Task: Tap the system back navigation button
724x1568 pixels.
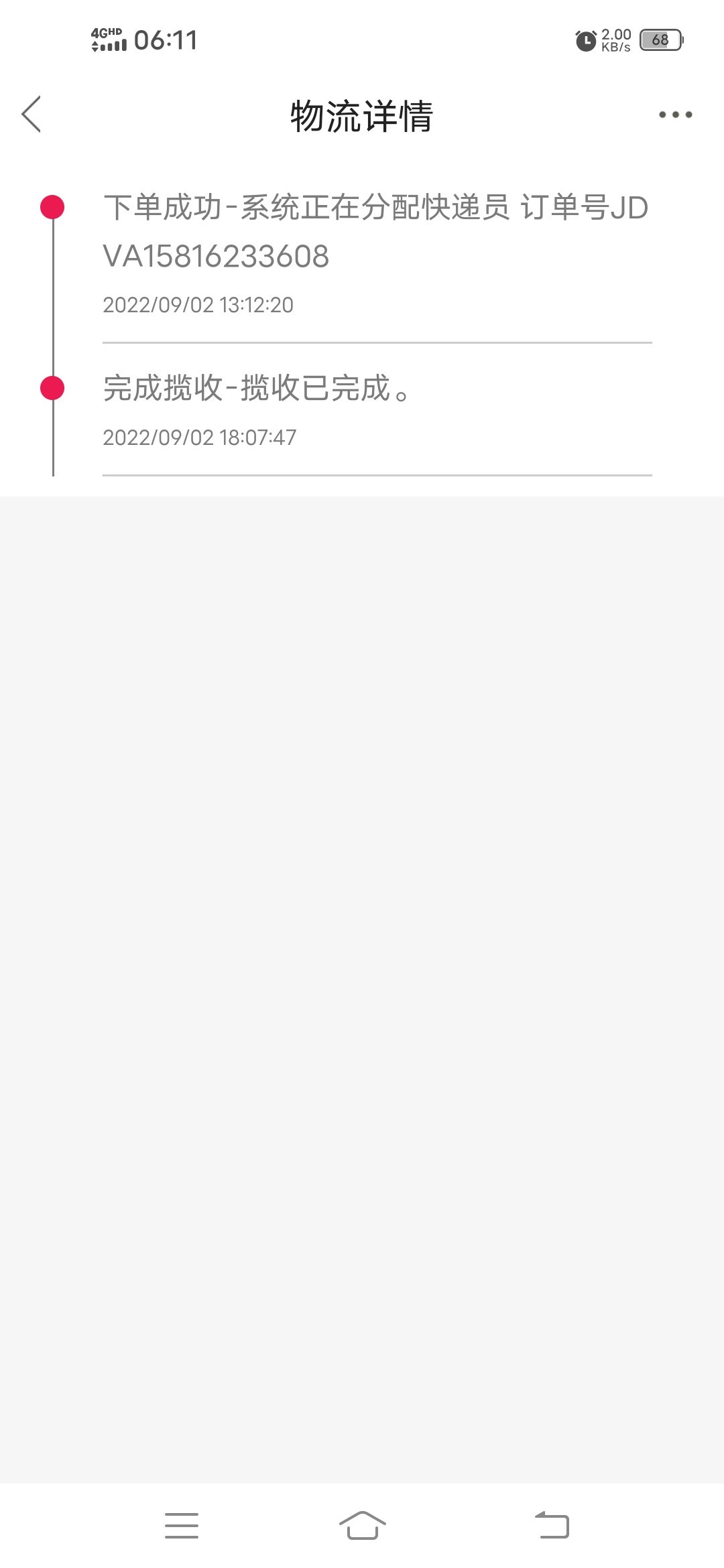Action: (x=552, y=1525)
